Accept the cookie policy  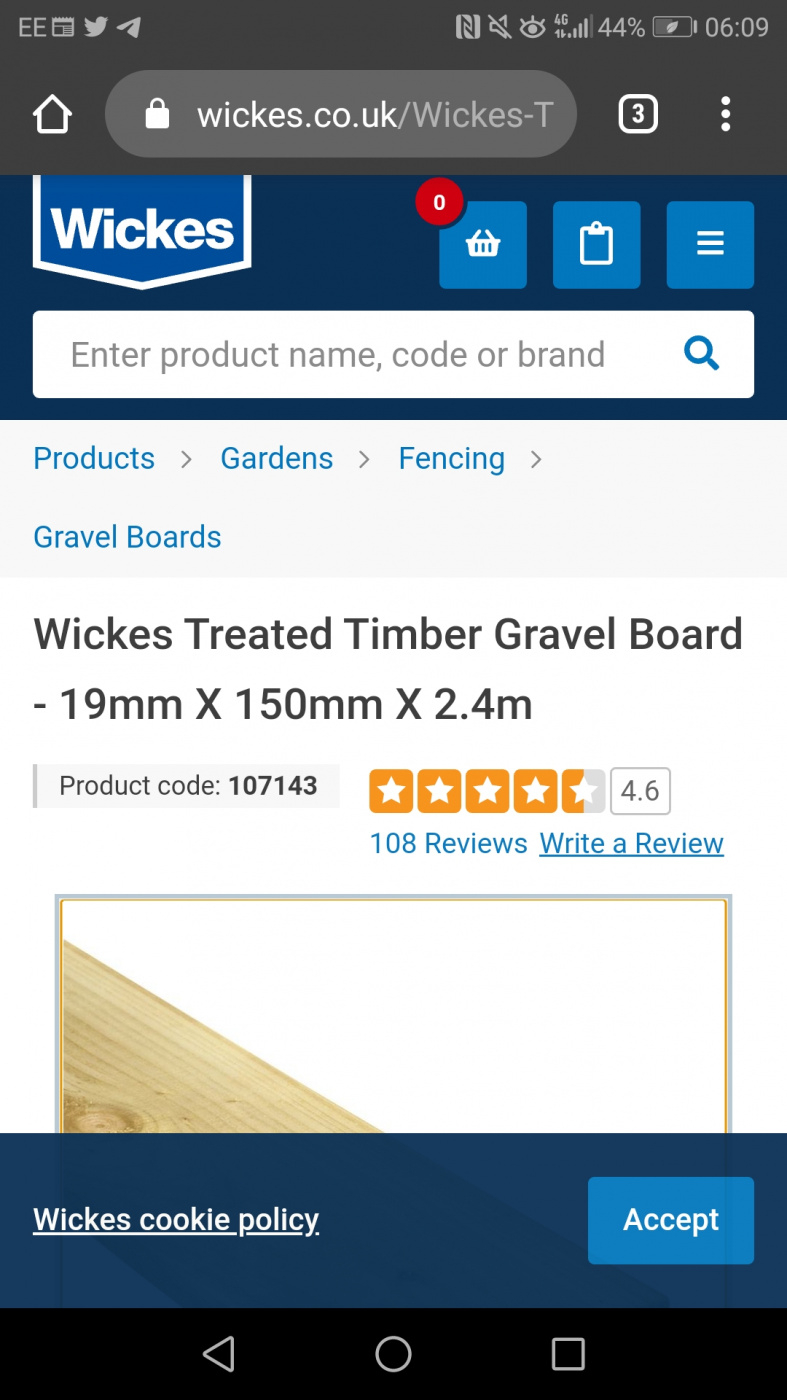670,1220
